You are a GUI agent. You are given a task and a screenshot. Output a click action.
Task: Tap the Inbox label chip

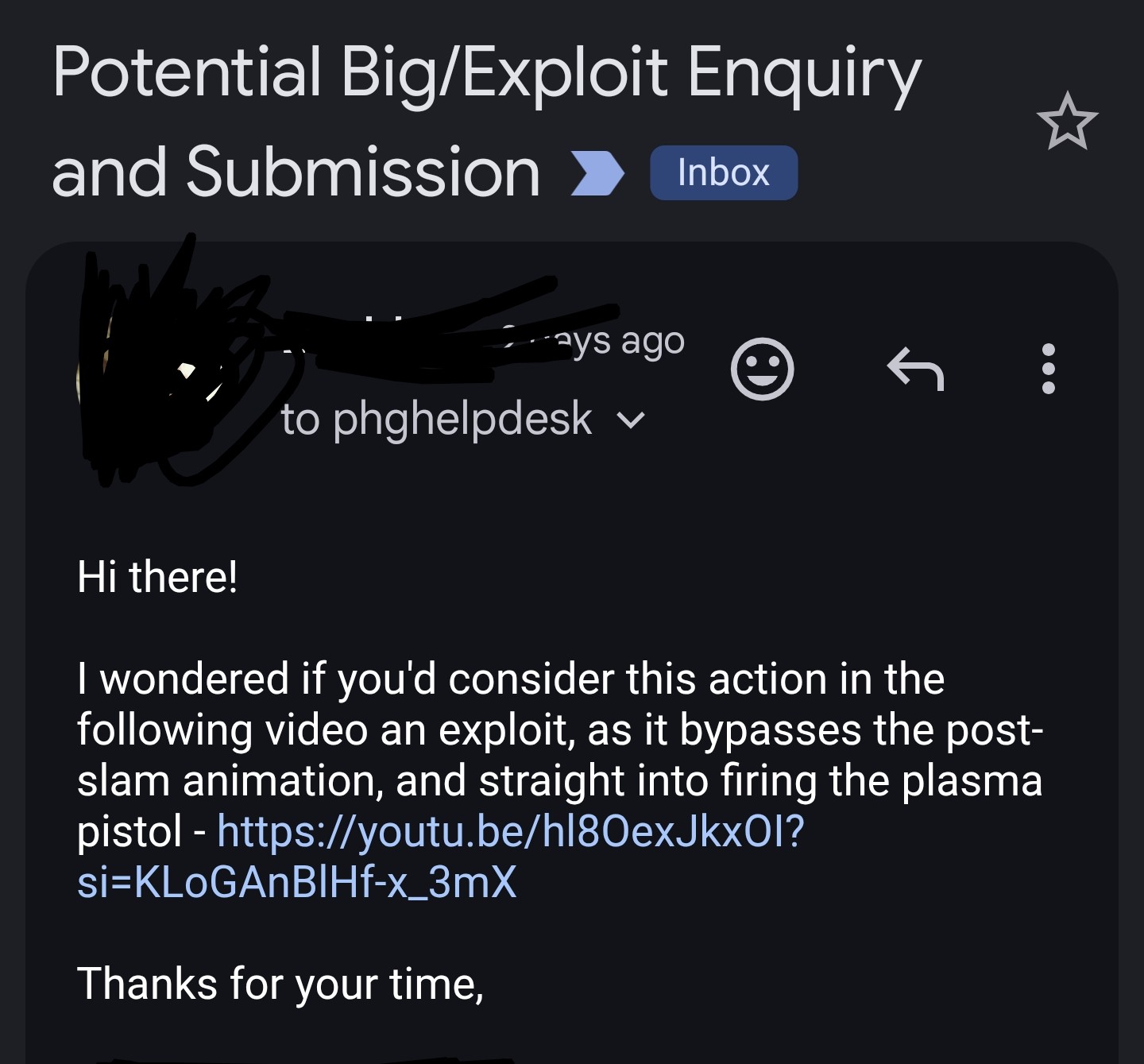[723, 172]
